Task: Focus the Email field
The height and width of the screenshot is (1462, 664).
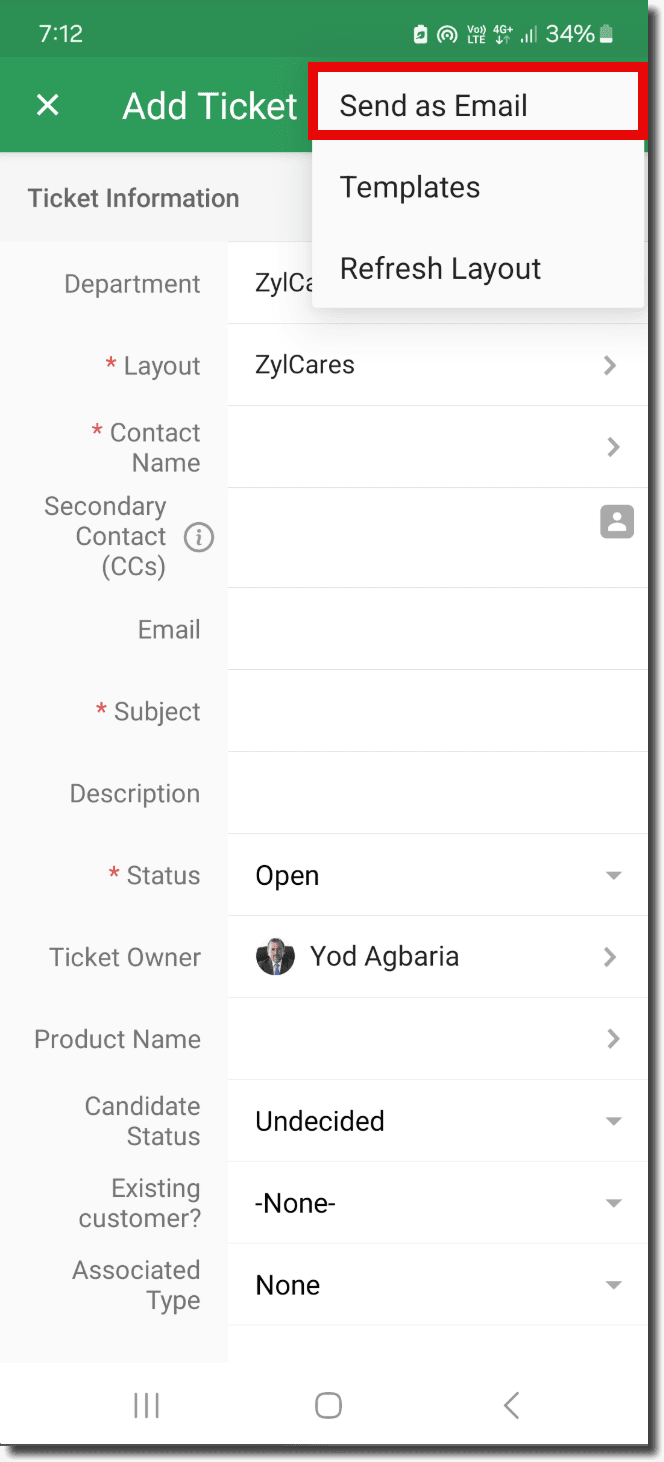Action: 438,629
